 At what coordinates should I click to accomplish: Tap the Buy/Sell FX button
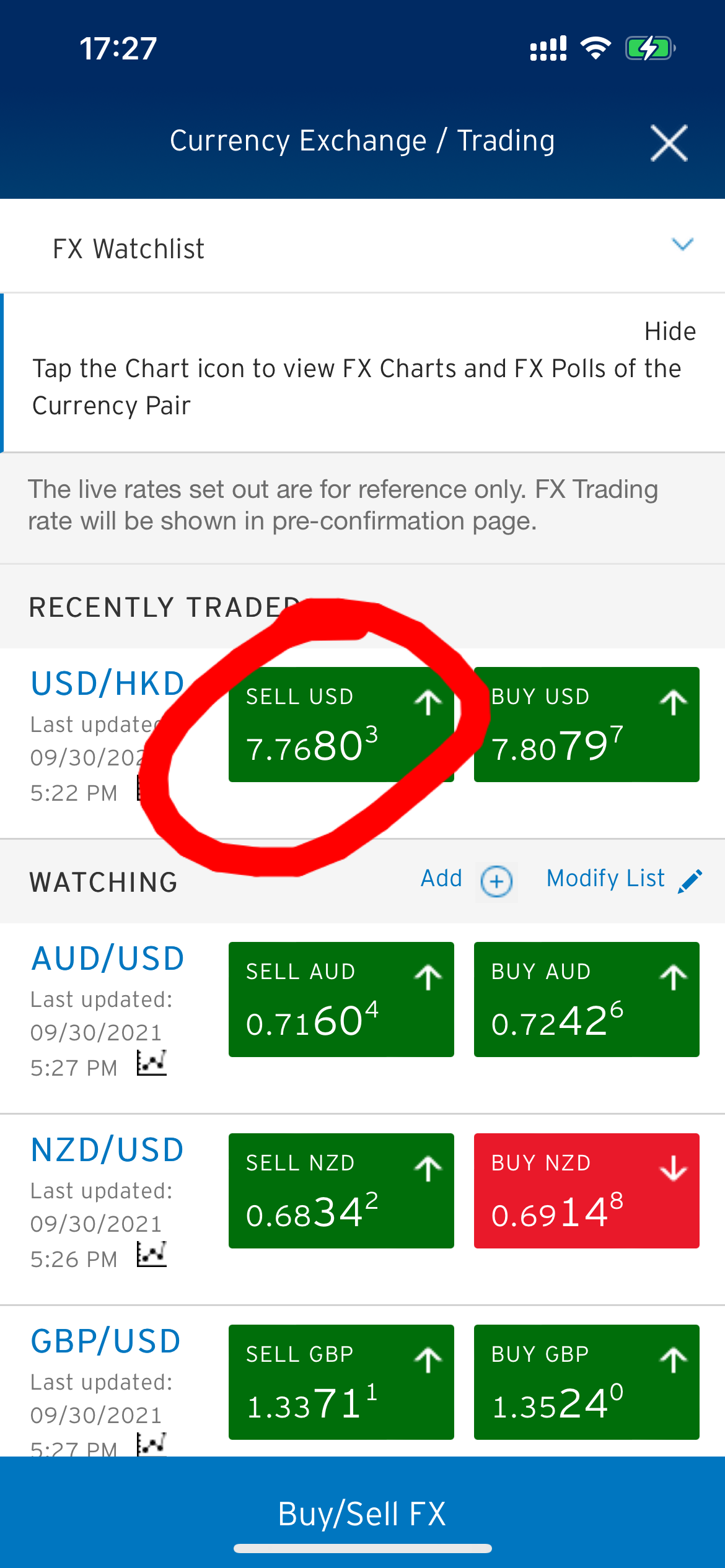point(362,1513)
